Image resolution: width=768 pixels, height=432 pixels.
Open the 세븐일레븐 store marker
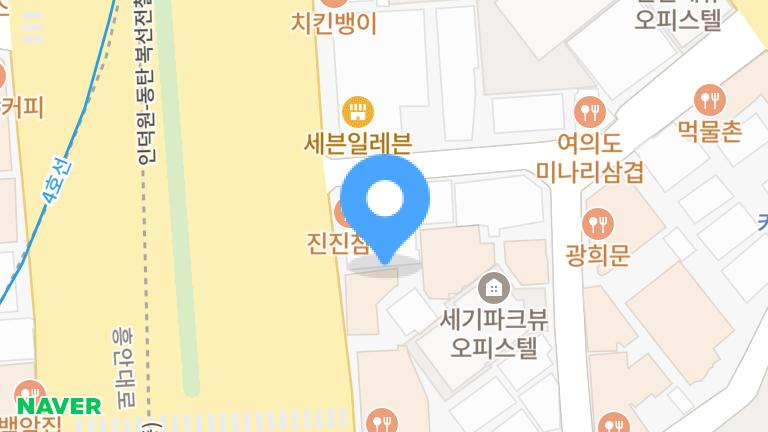[356, 110]
